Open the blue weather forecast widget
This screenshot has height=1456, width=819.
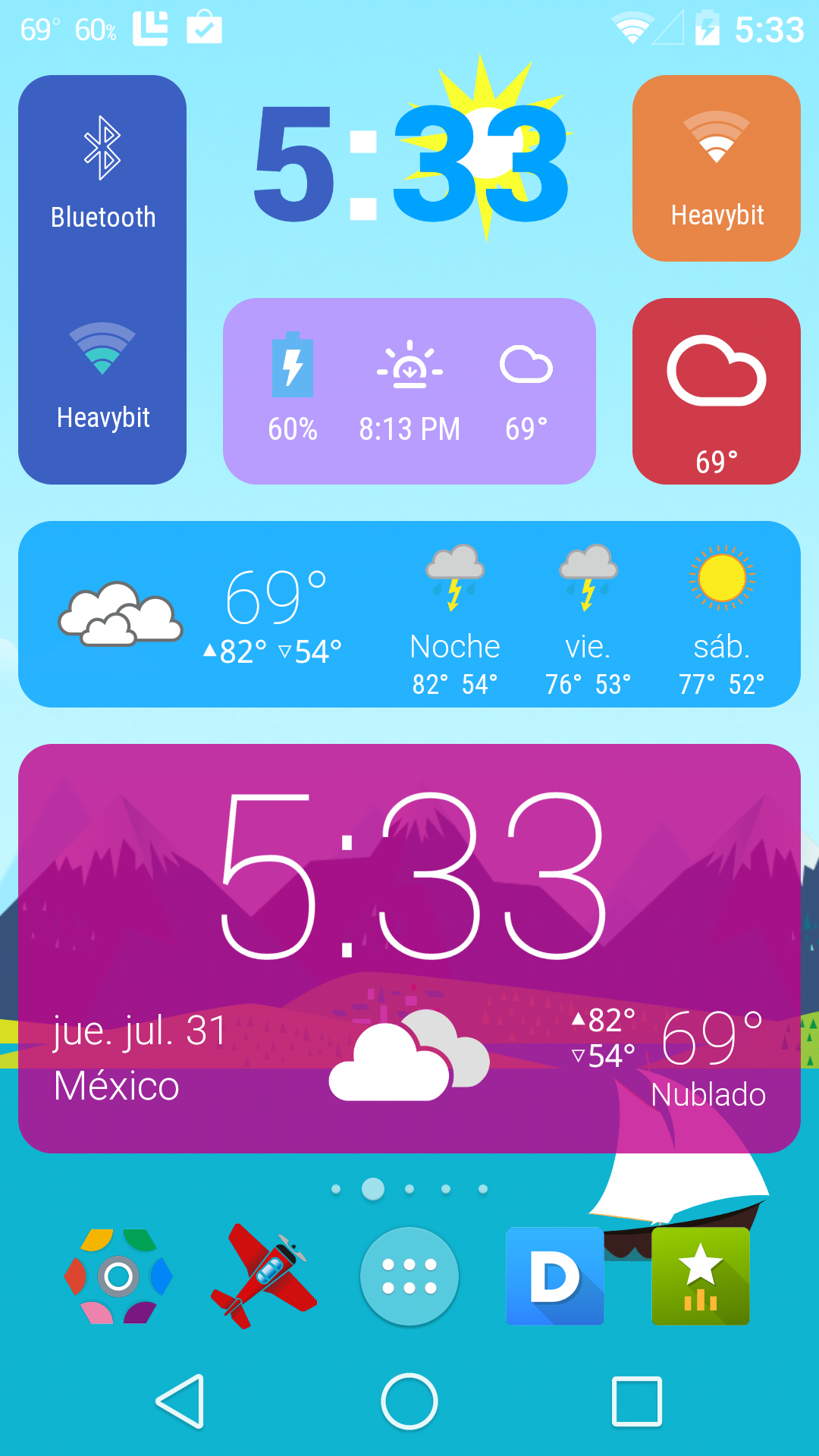coord(409,614)
